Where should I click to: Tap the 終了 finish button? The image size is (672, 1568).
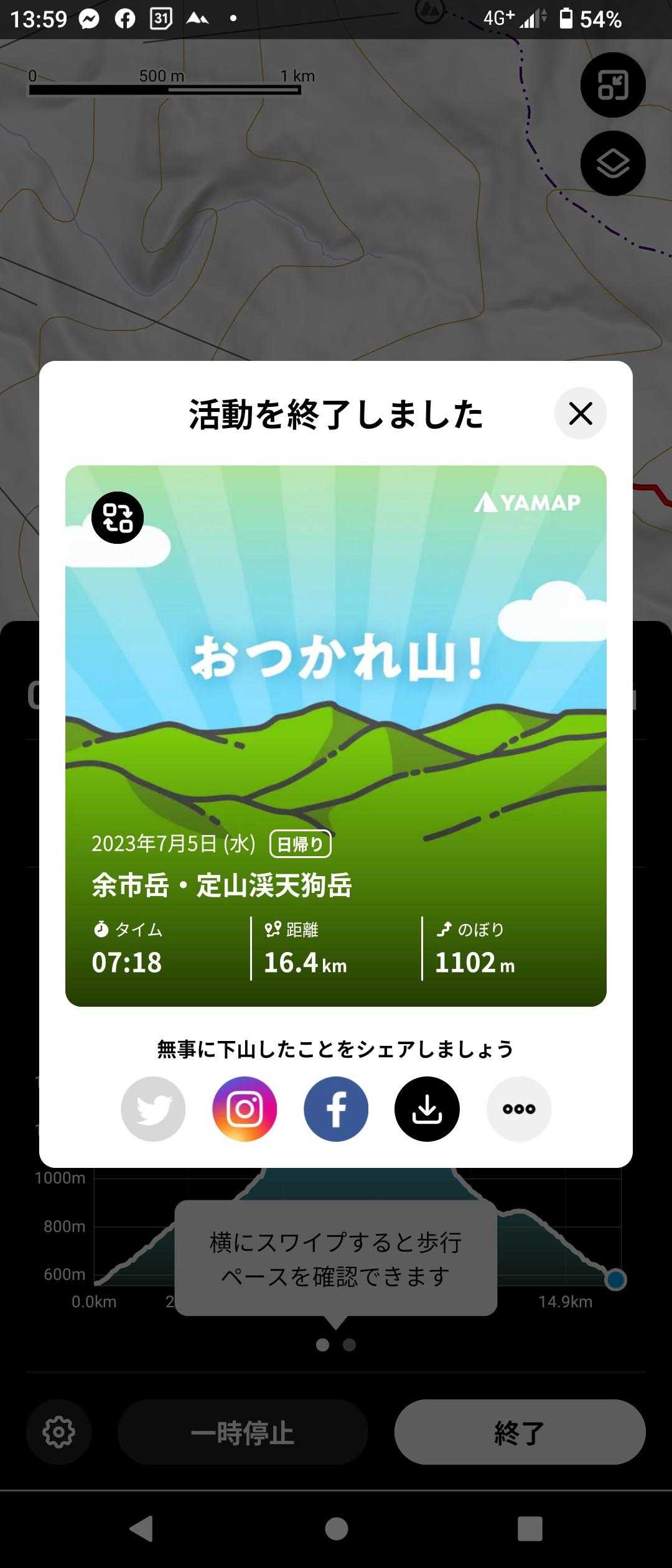(520, 1432)
